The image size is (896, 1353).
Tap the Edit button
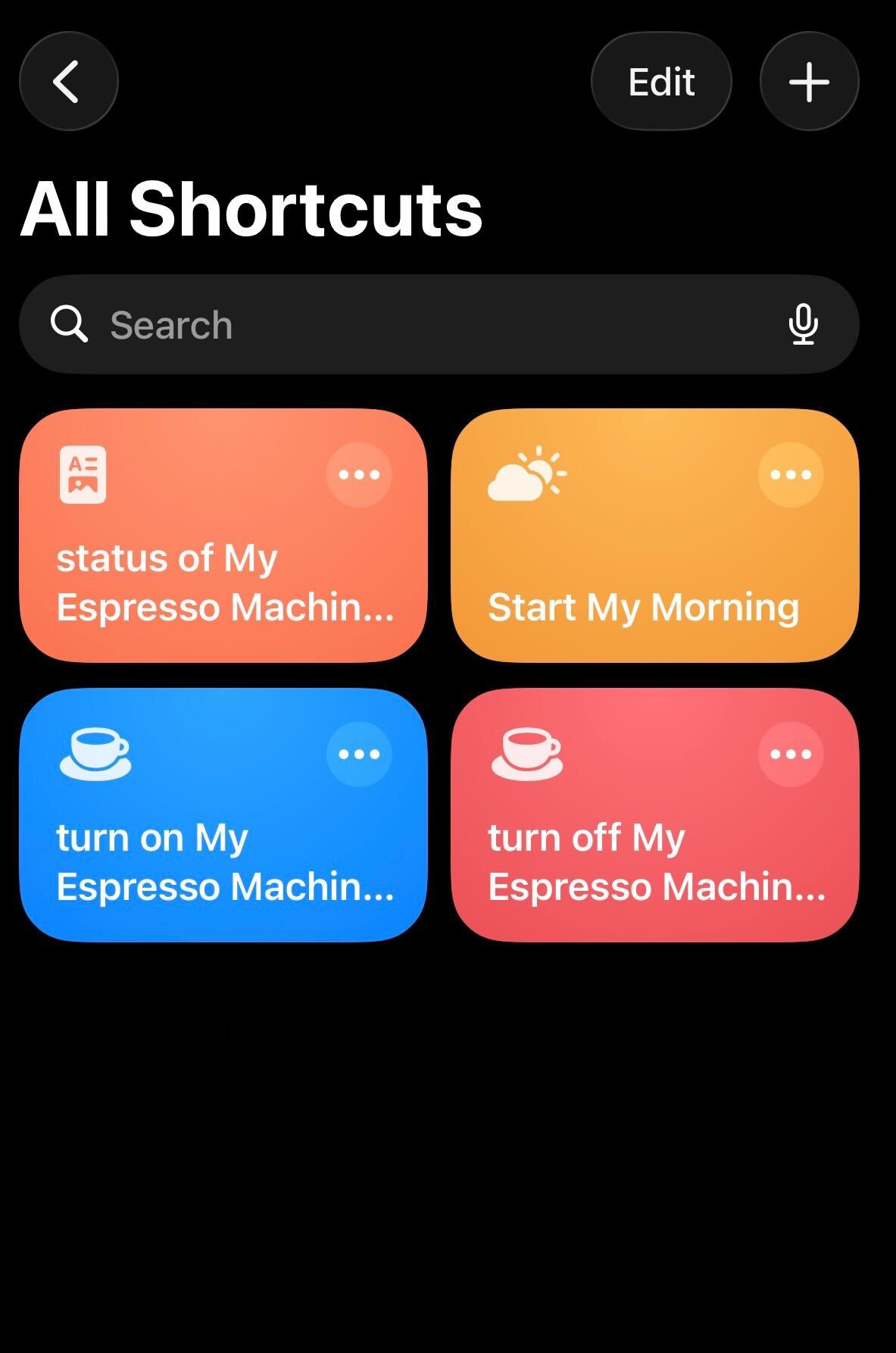pyautogui.click(x=660, y=81)
